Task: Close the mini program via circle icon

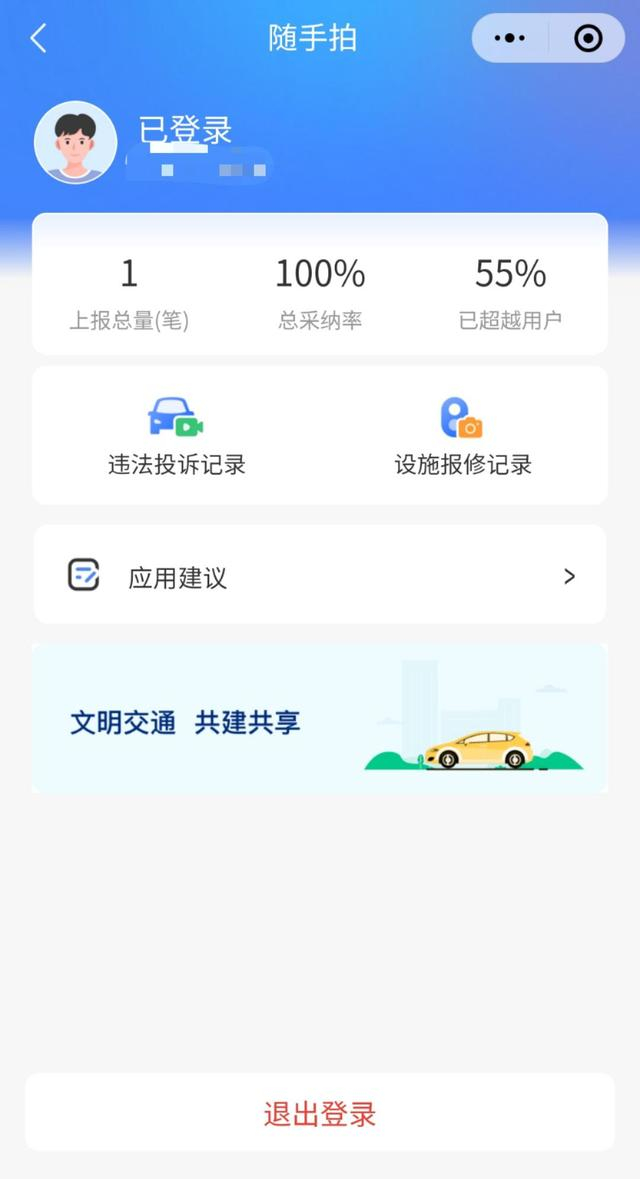Action: 588,39
